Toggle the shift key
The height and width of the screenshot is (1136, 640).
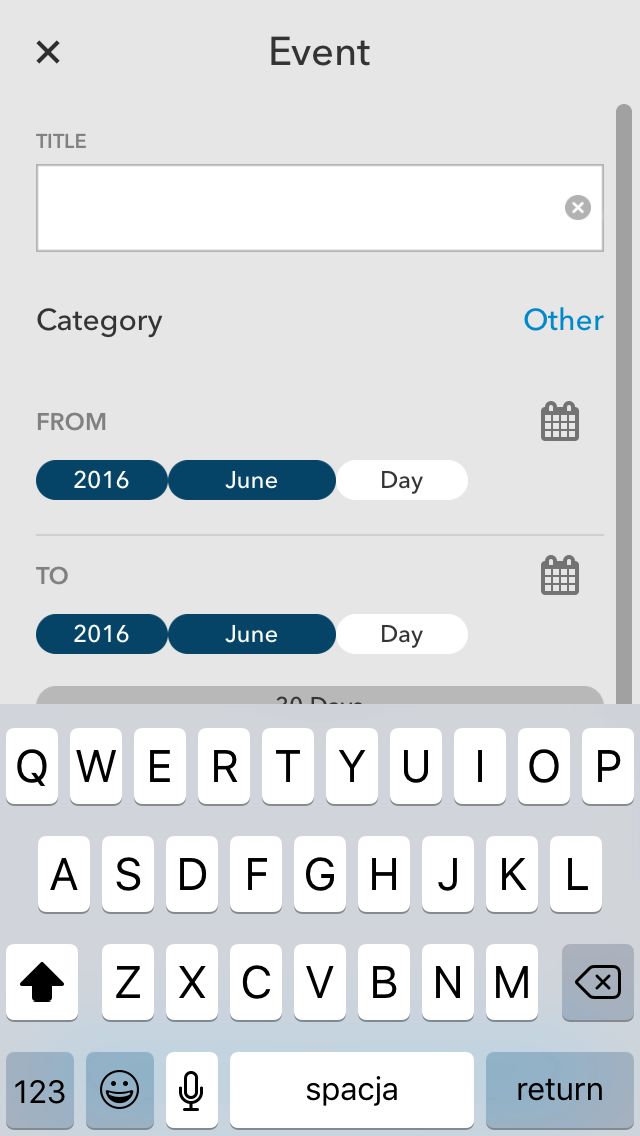[x=42, y=982]
